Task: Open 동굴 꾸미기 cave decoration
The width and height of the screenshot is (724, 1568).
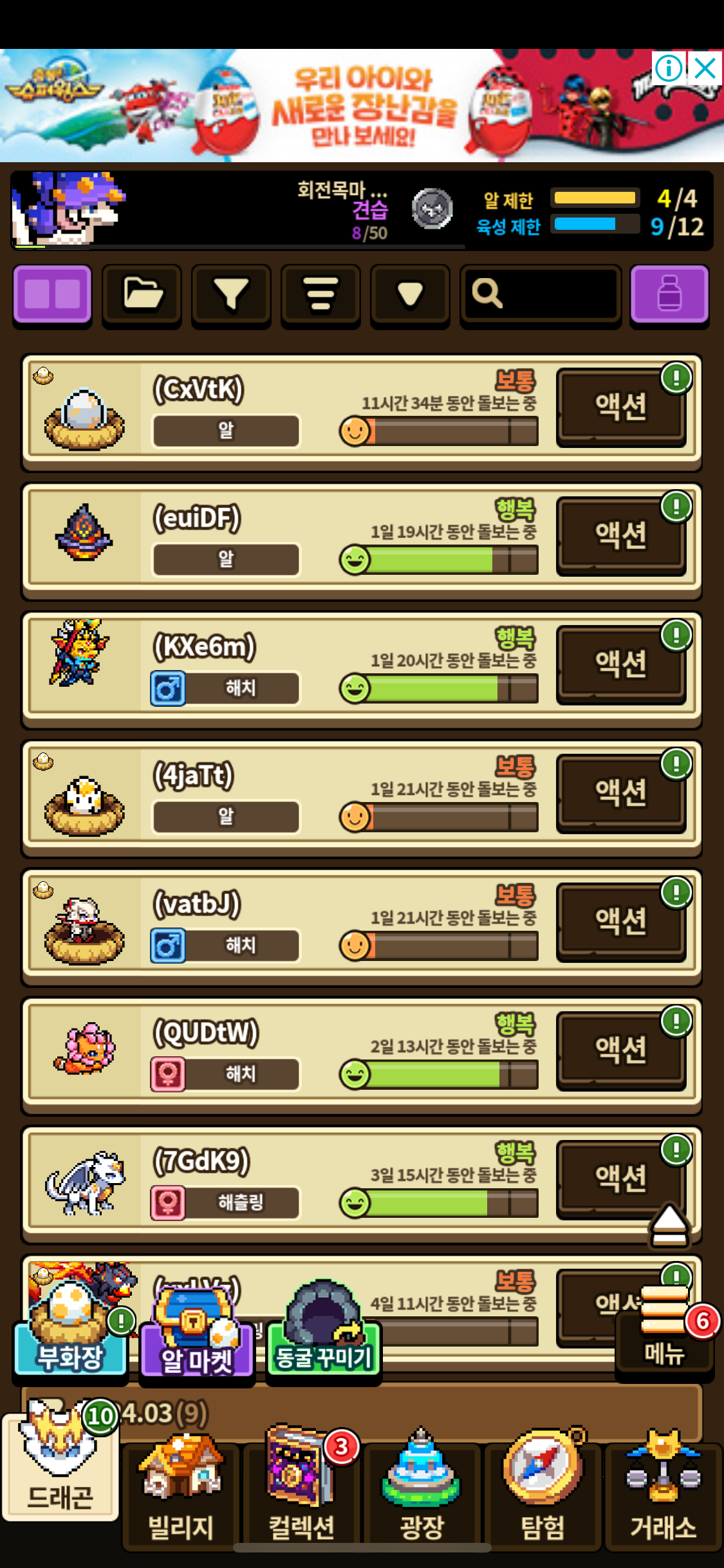Action: pyautogui.click(x=324, y=1345)
